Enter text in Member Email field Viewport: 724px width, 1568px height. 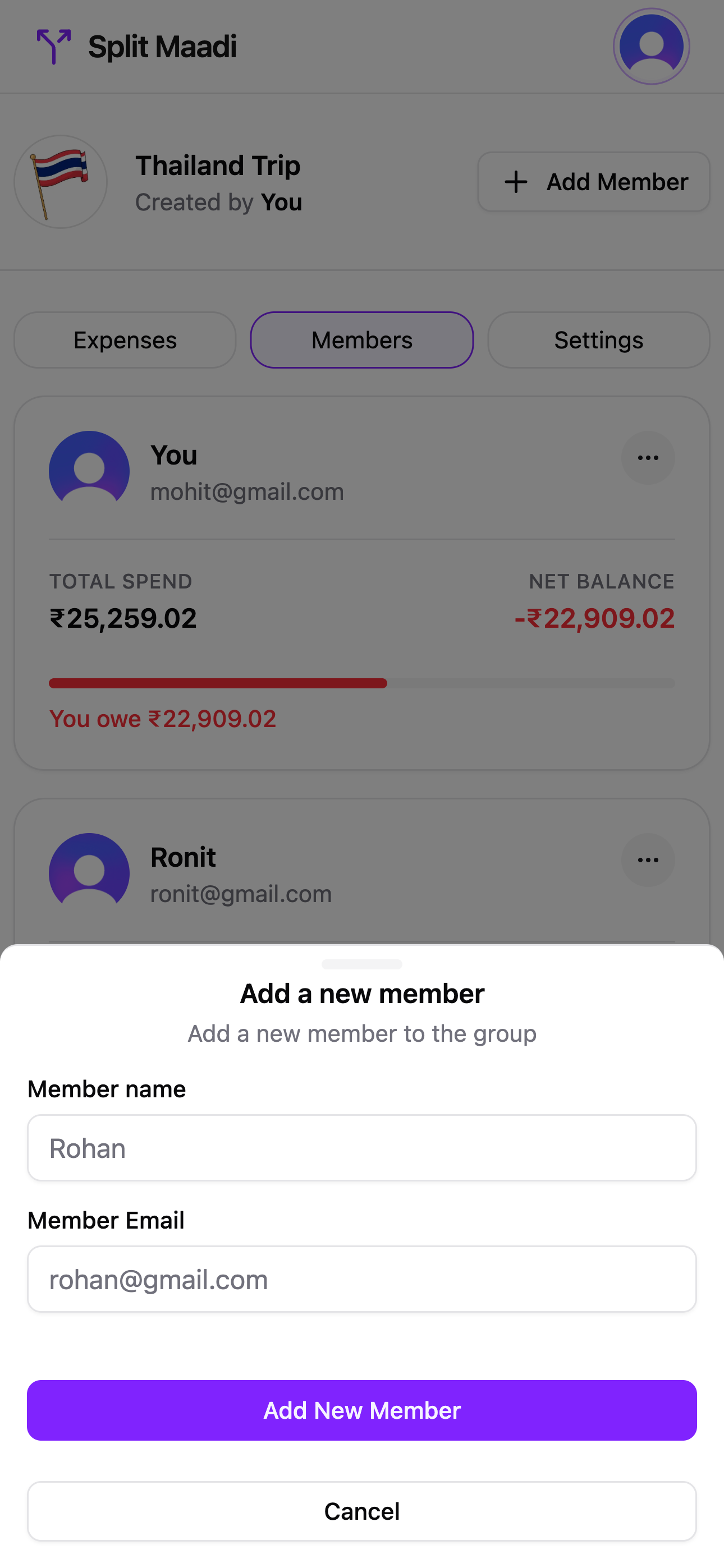coord(361,1279)
